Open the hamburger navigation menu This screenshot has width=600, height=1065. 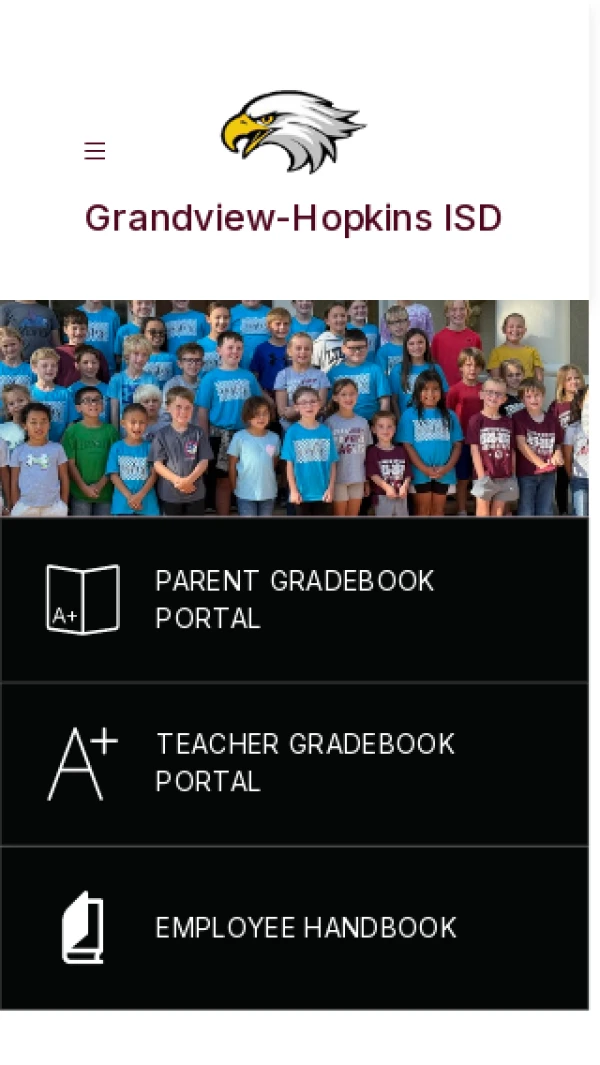(x=95, y=151)
